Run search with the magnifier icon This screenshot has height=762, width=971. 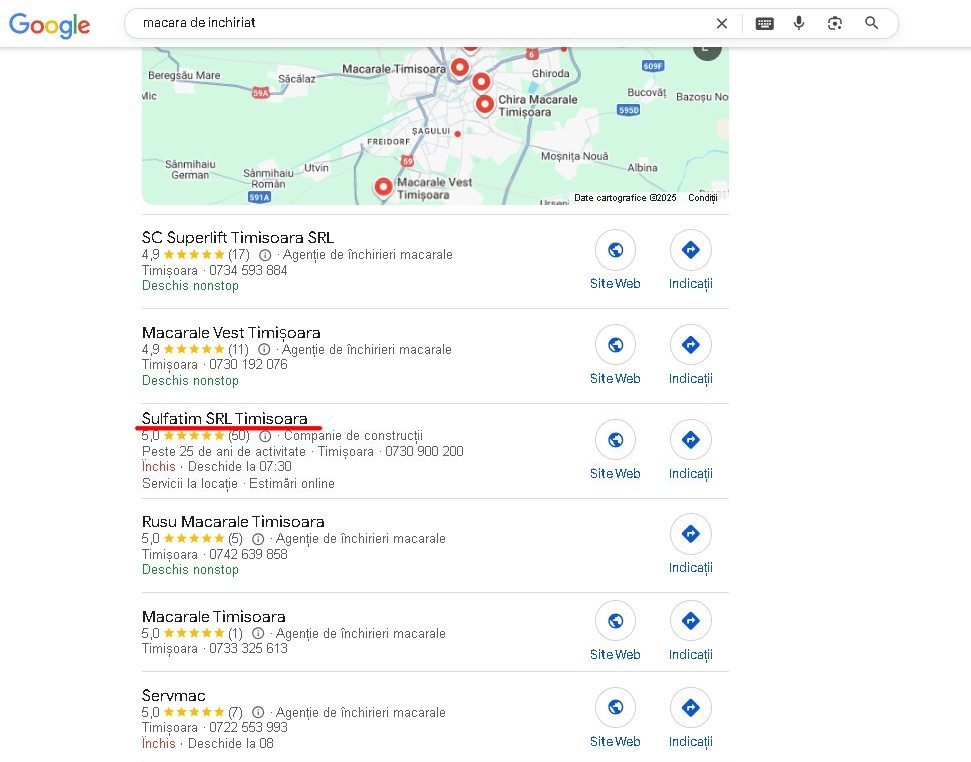pyautogui.click(x=872, y=23)
